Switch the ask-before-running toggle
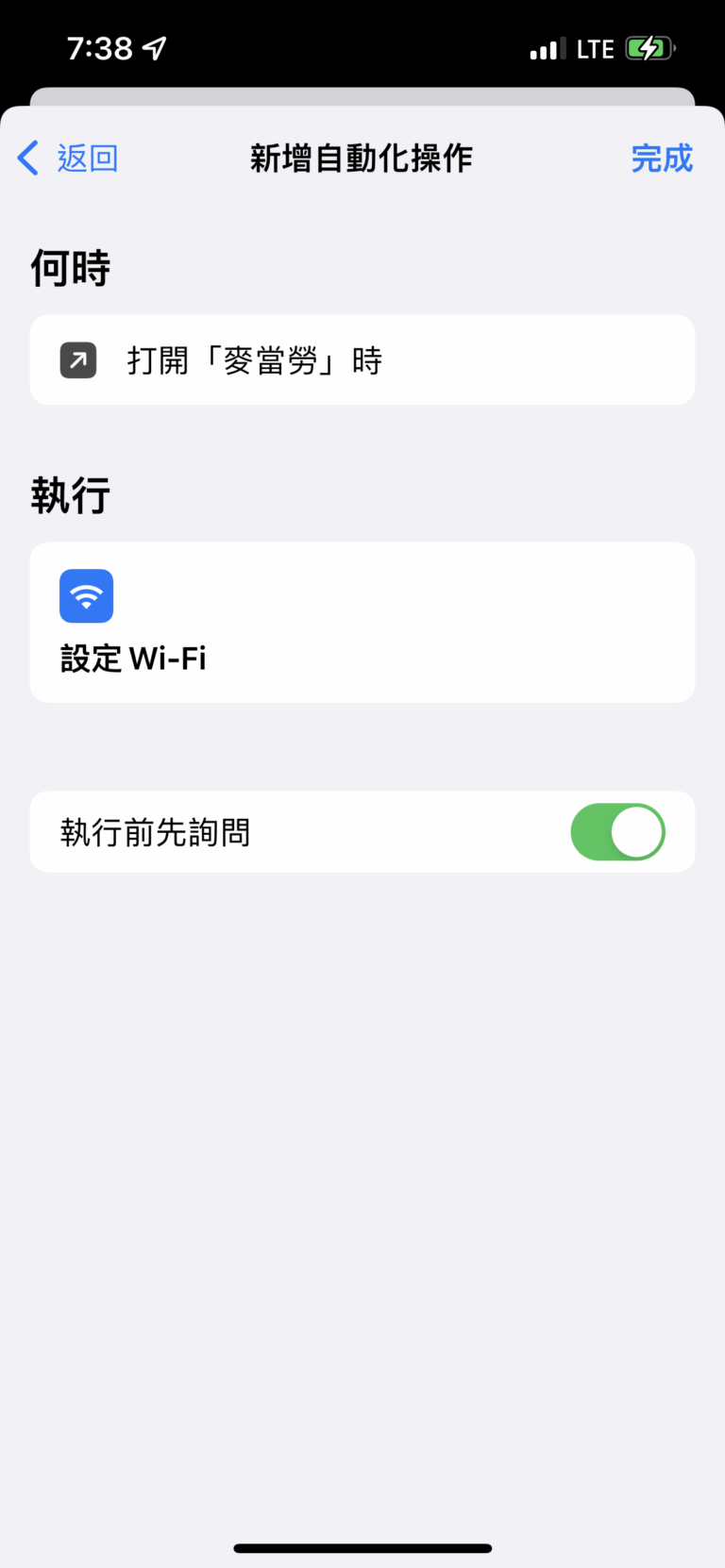 [617, 831]
